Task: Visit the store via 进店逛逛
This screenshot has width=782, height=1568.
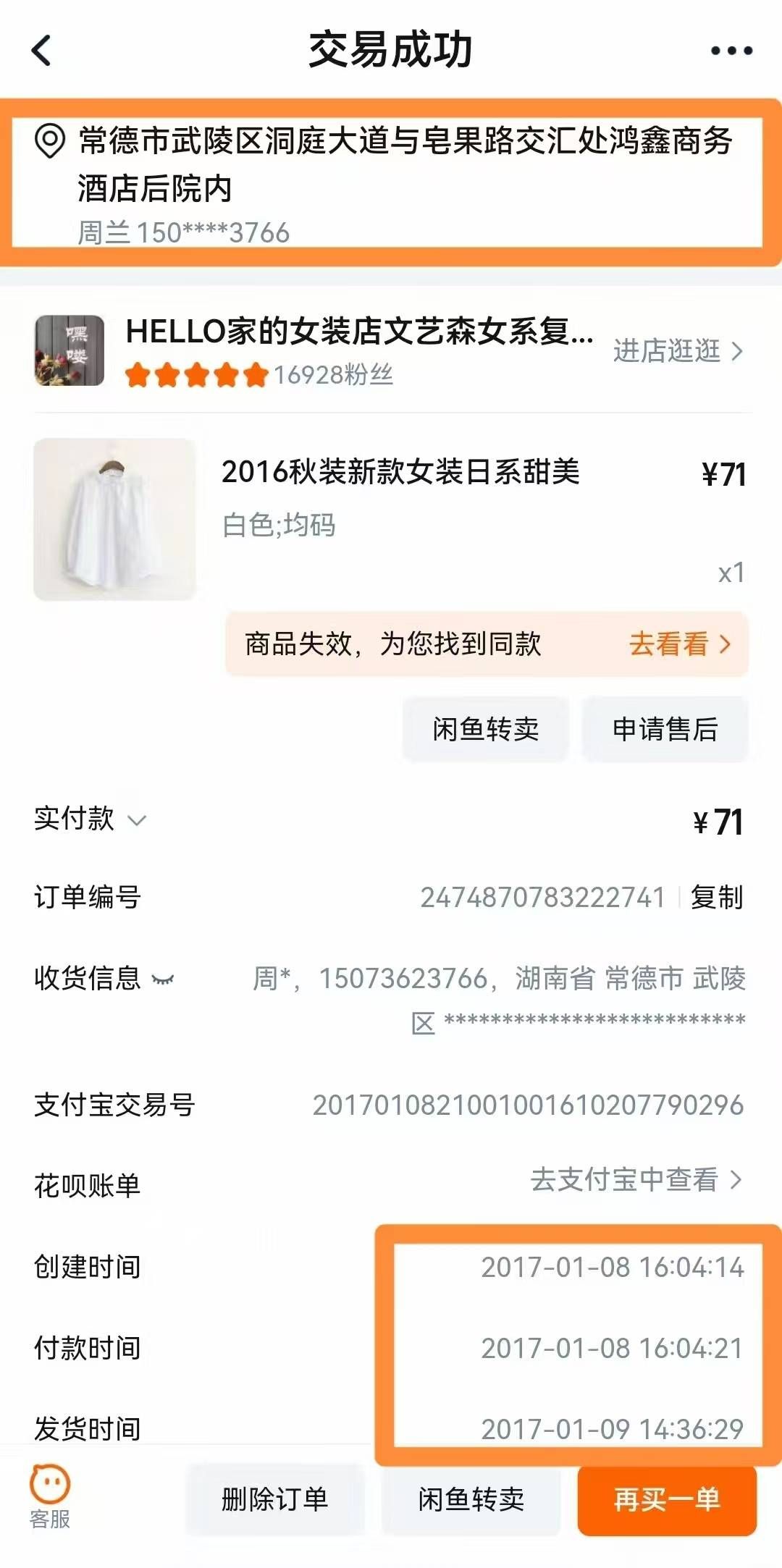Action: tap(678, 351)
